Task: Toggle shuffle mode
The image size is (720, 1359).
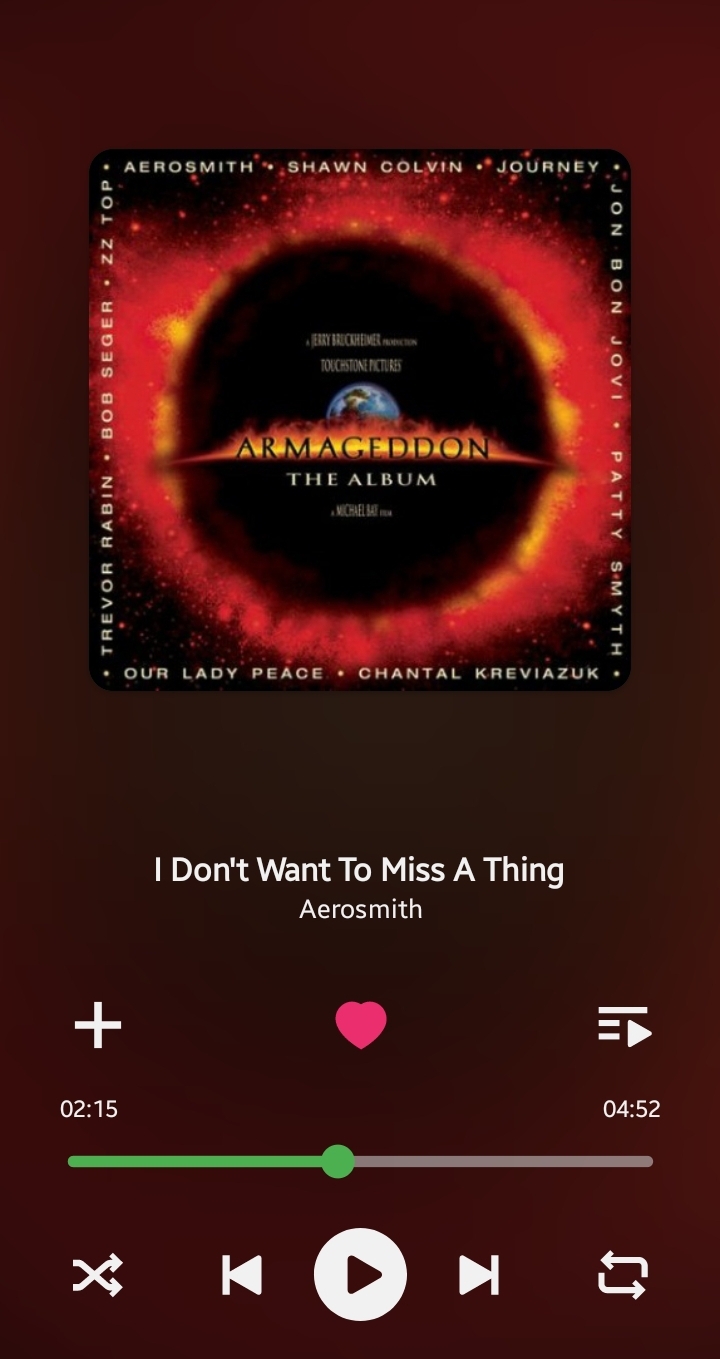Action: pos(97,1275)
